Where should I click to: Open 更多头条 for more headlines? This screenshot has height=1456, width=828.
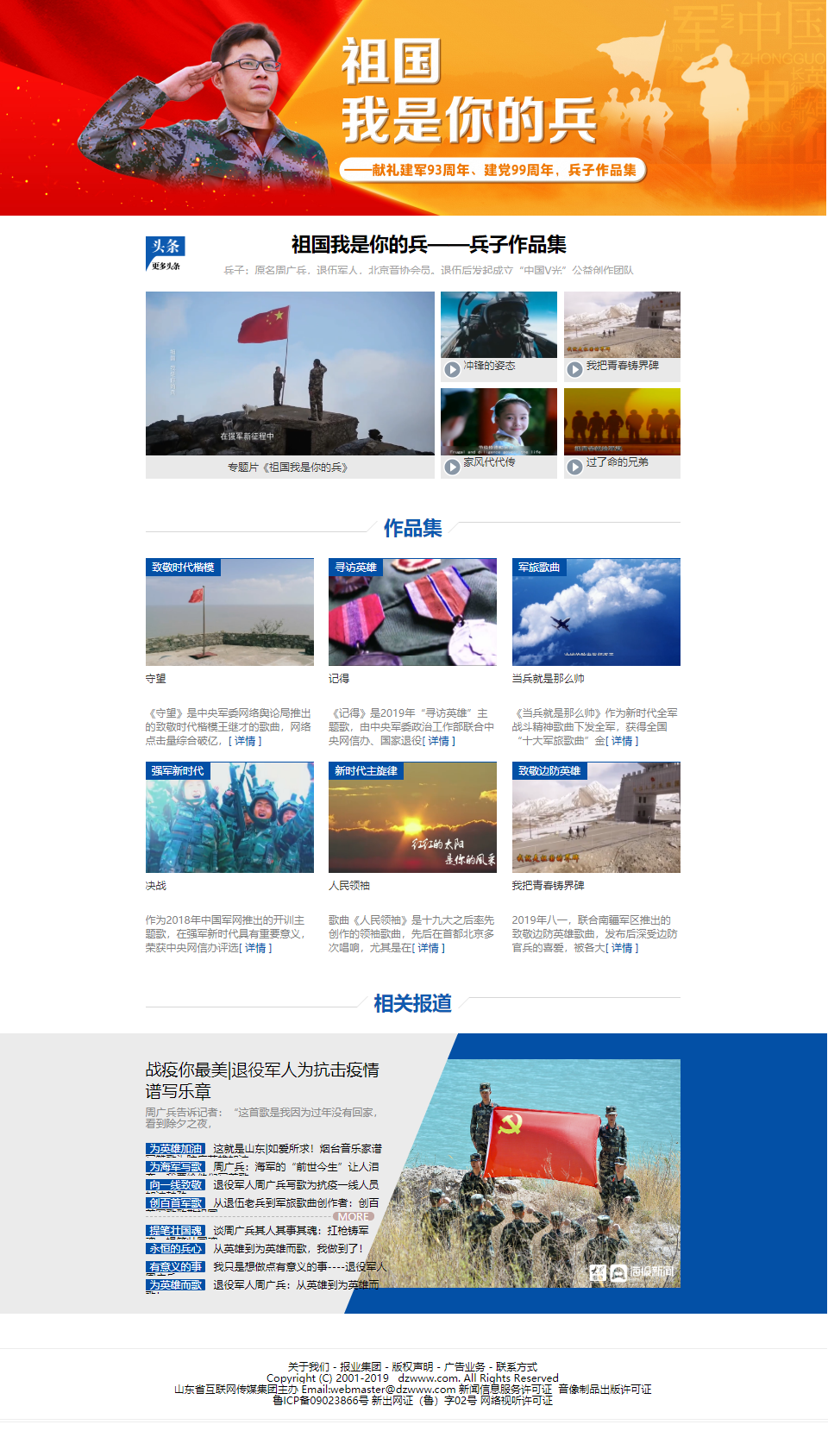point(166,267)
